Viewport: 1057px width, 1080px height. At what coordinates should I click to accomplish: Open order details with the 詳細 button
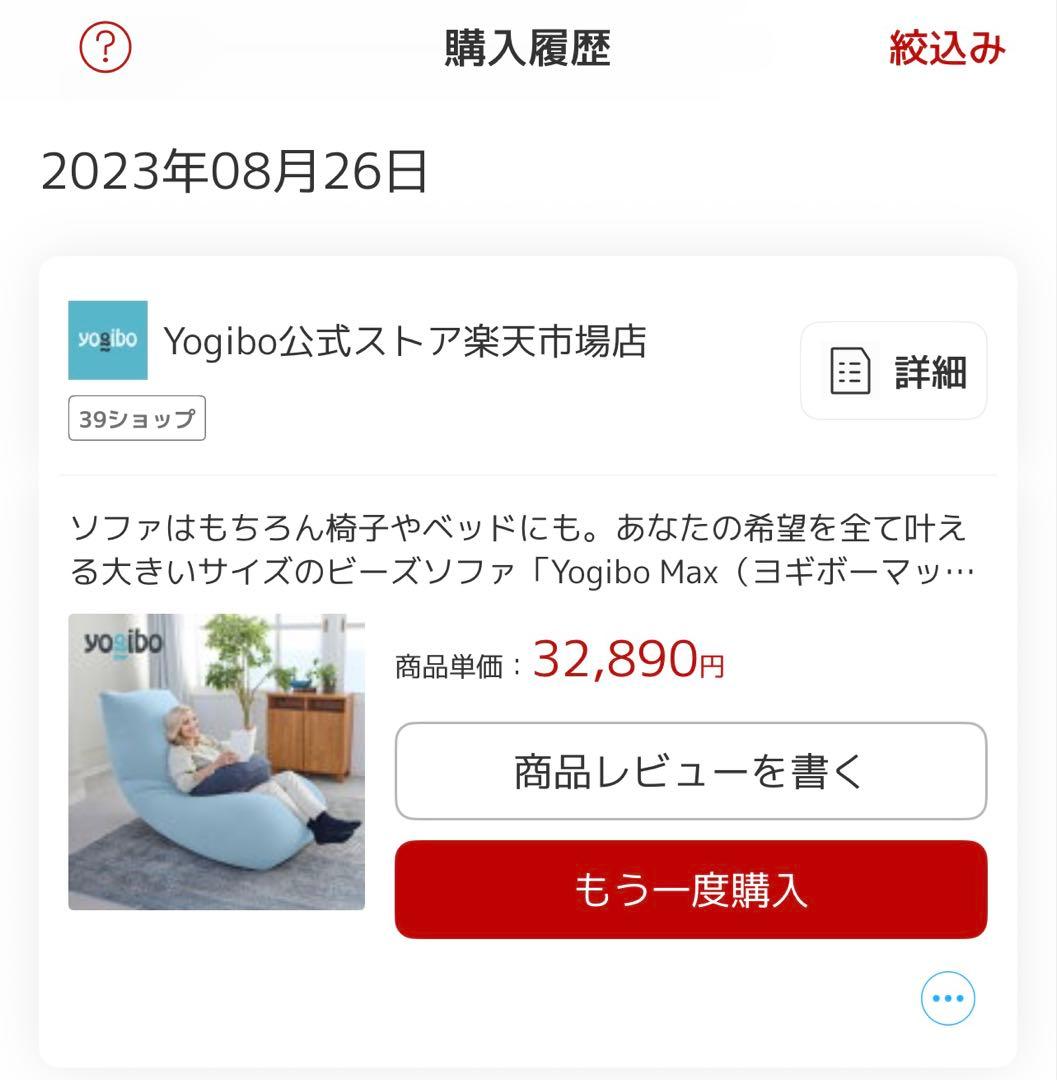point(893,371)
